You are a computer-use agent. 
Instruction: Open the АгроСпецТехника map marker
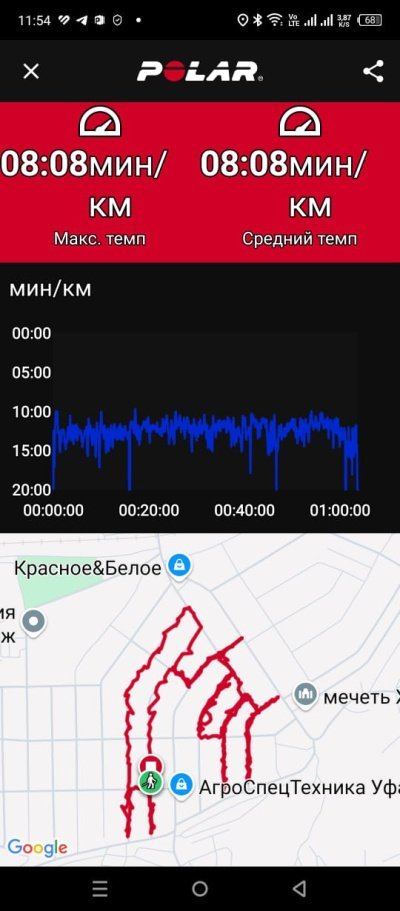click(x=183, y=787)
